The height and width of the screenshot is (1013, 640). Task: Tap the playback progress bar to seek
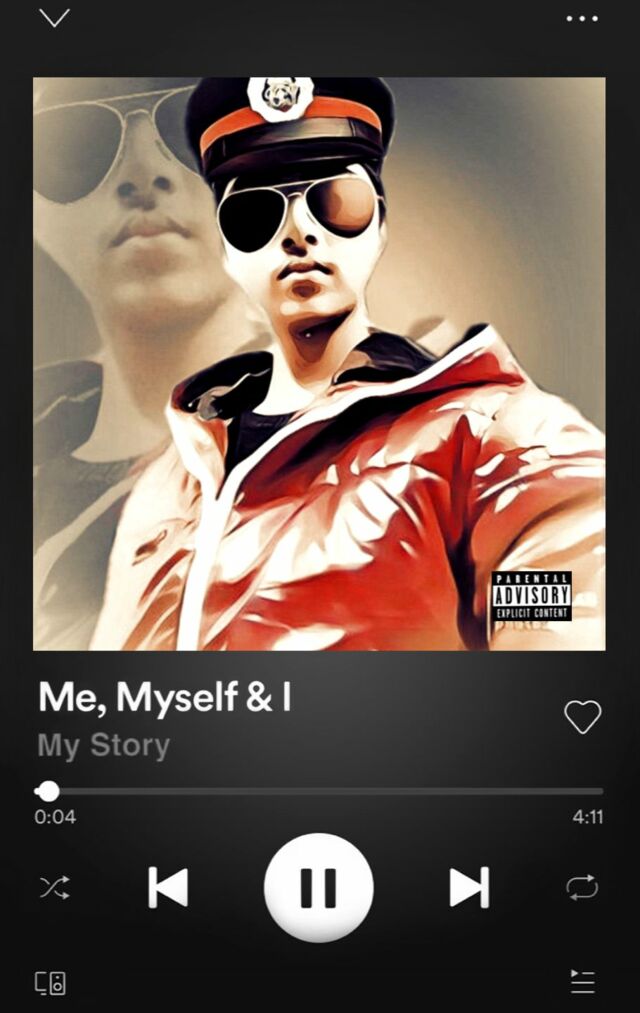pos(320,791)
